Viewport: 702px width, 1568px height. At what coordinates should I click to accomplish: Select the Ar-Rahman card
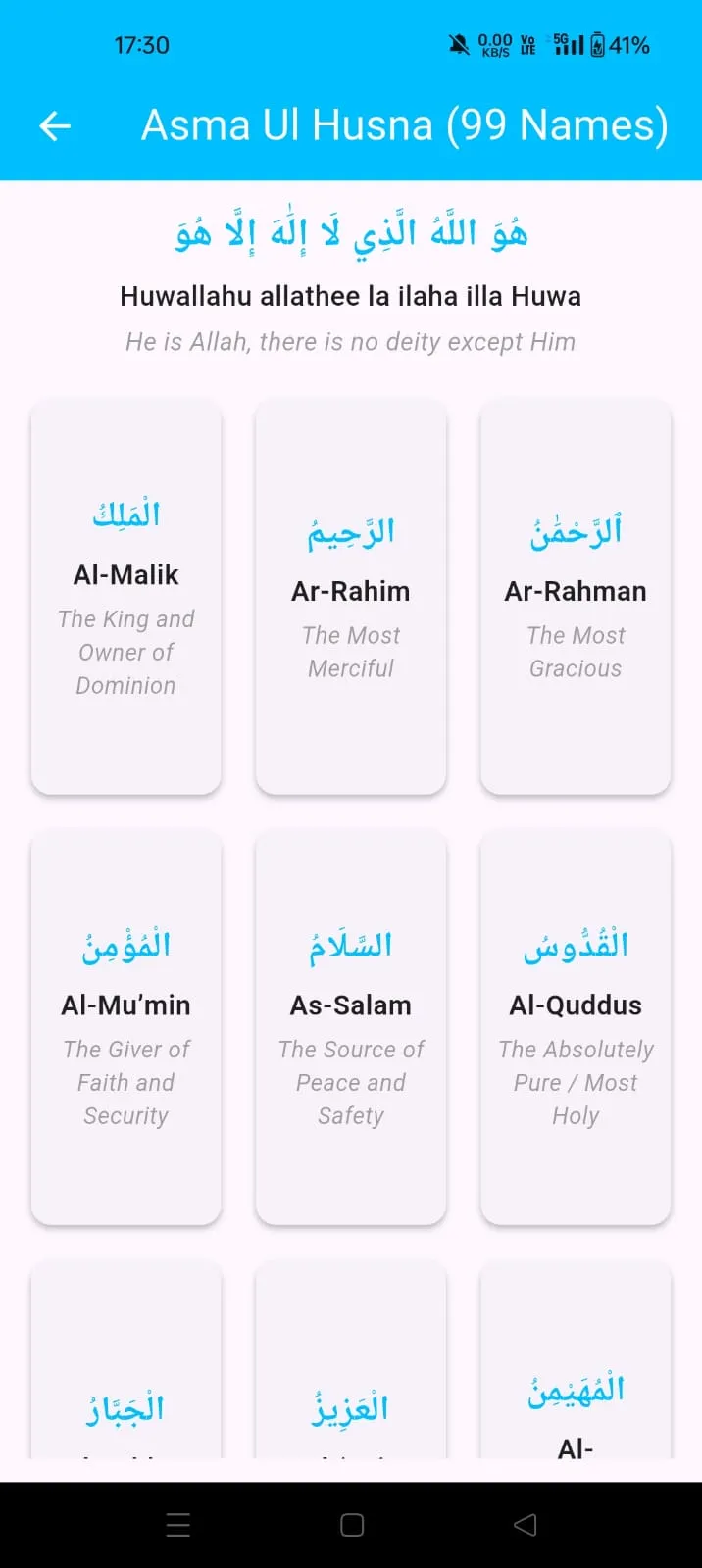pos(576,597)
